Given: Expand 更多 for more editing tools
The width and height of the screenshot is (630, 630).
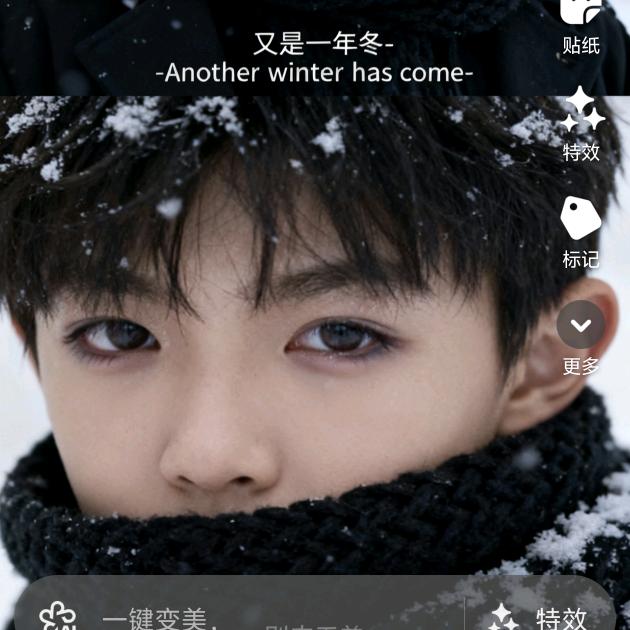Looking at the screenshot, I should pos(581,338).
